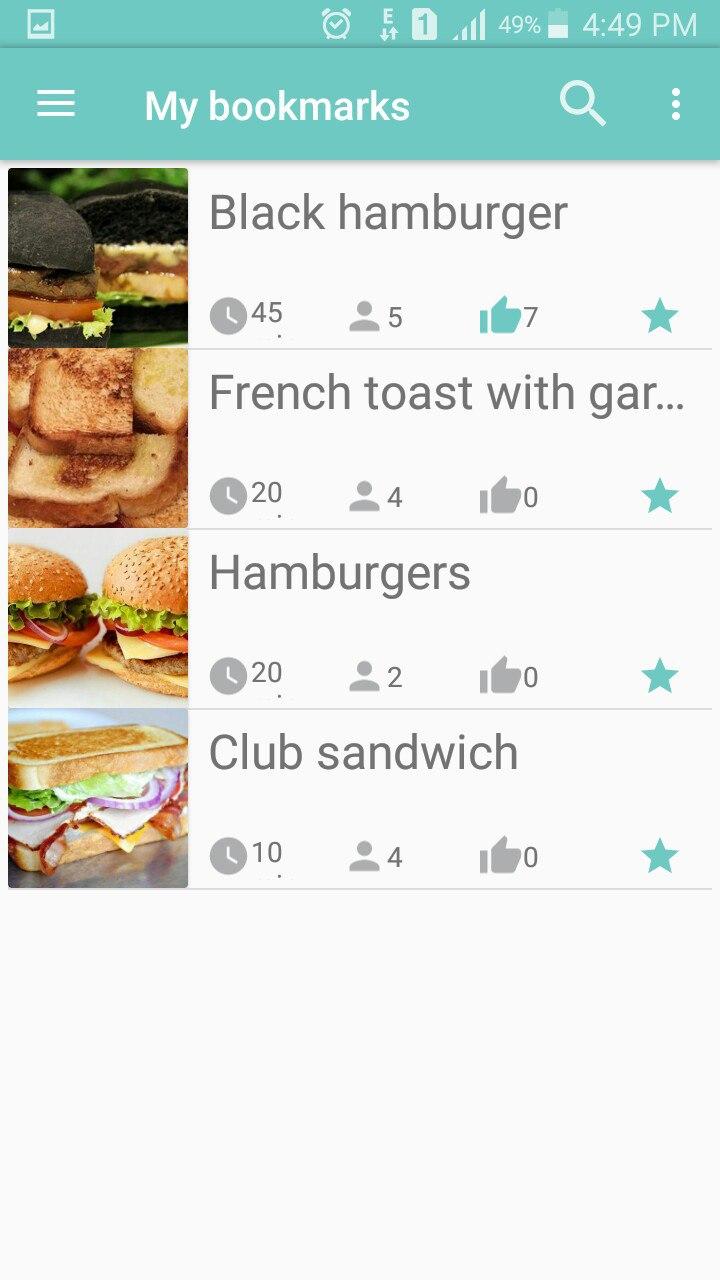Remove Black hamburger bookmark star

pos(660,317)
